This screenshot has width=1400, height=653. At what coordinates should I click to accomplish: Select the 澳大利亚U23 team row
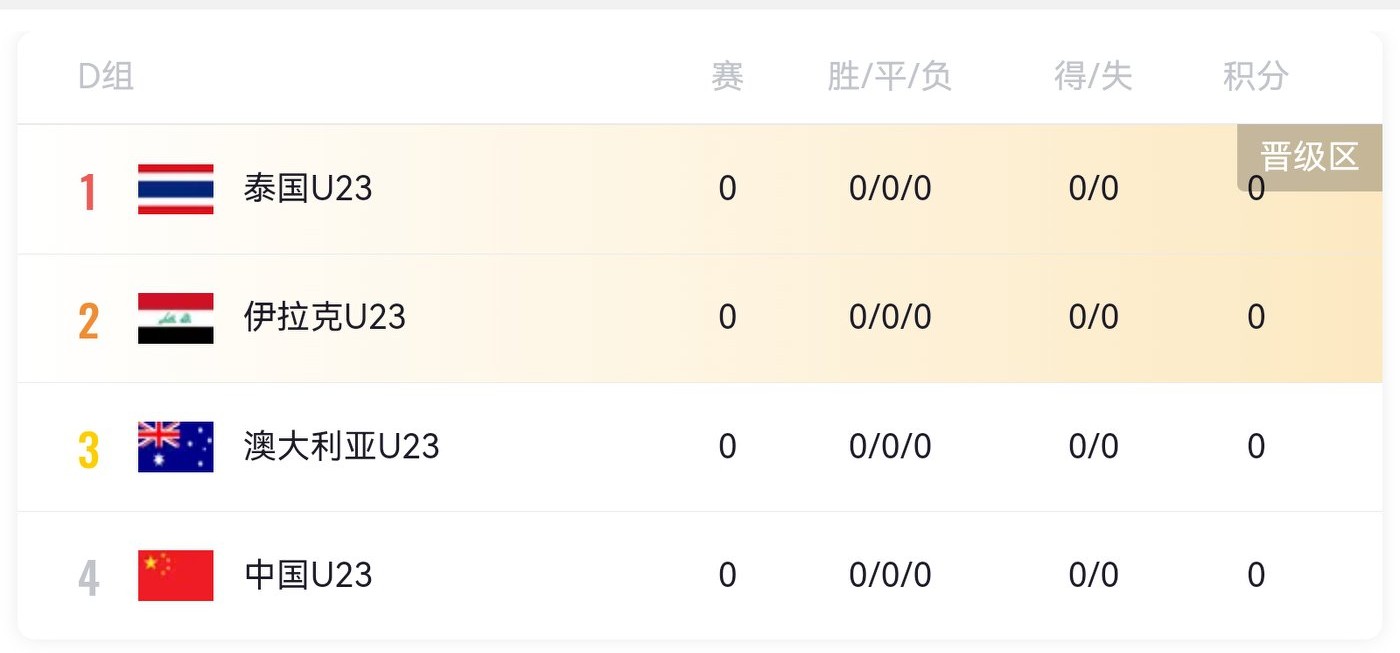pyautogui.click(x=341, y=447)
